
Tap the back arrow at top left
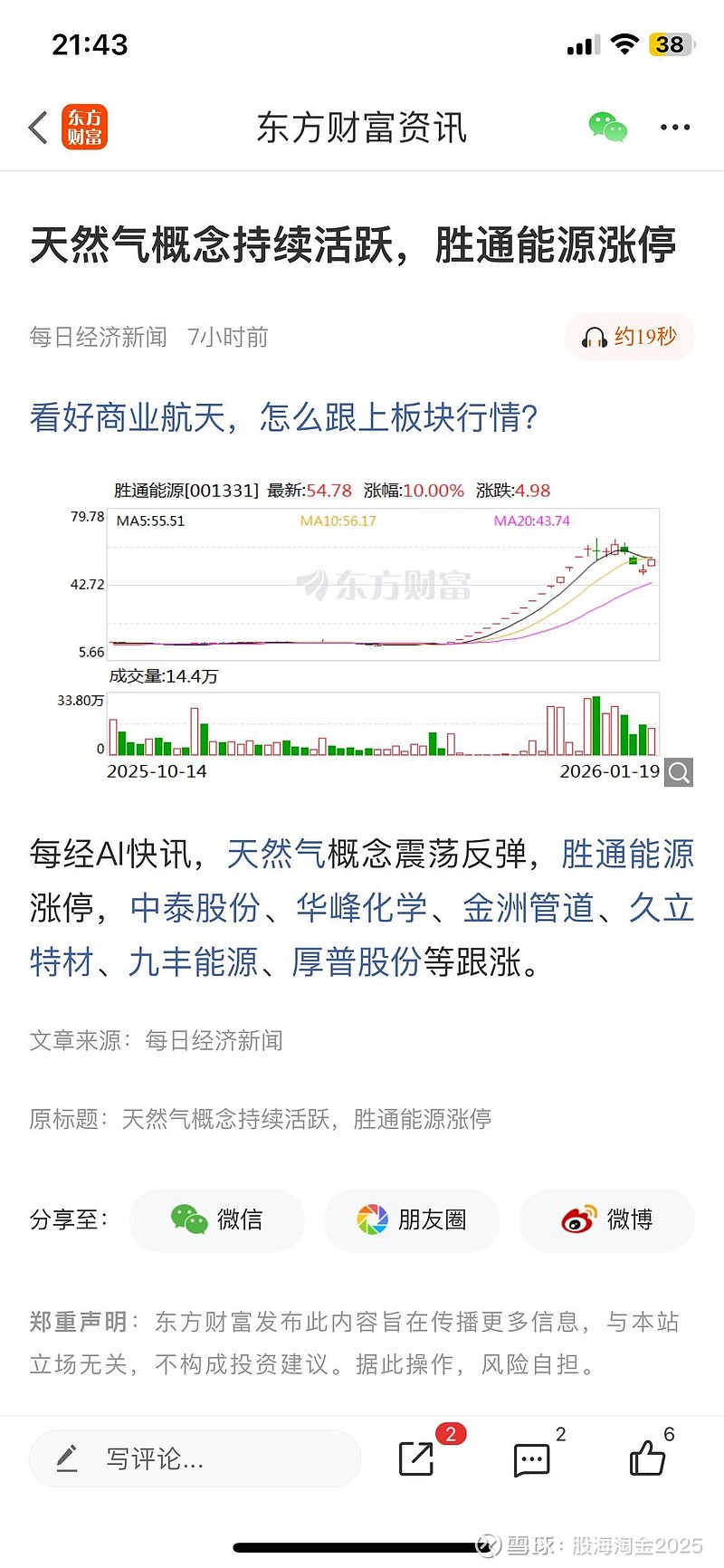[x=36, y=128]
